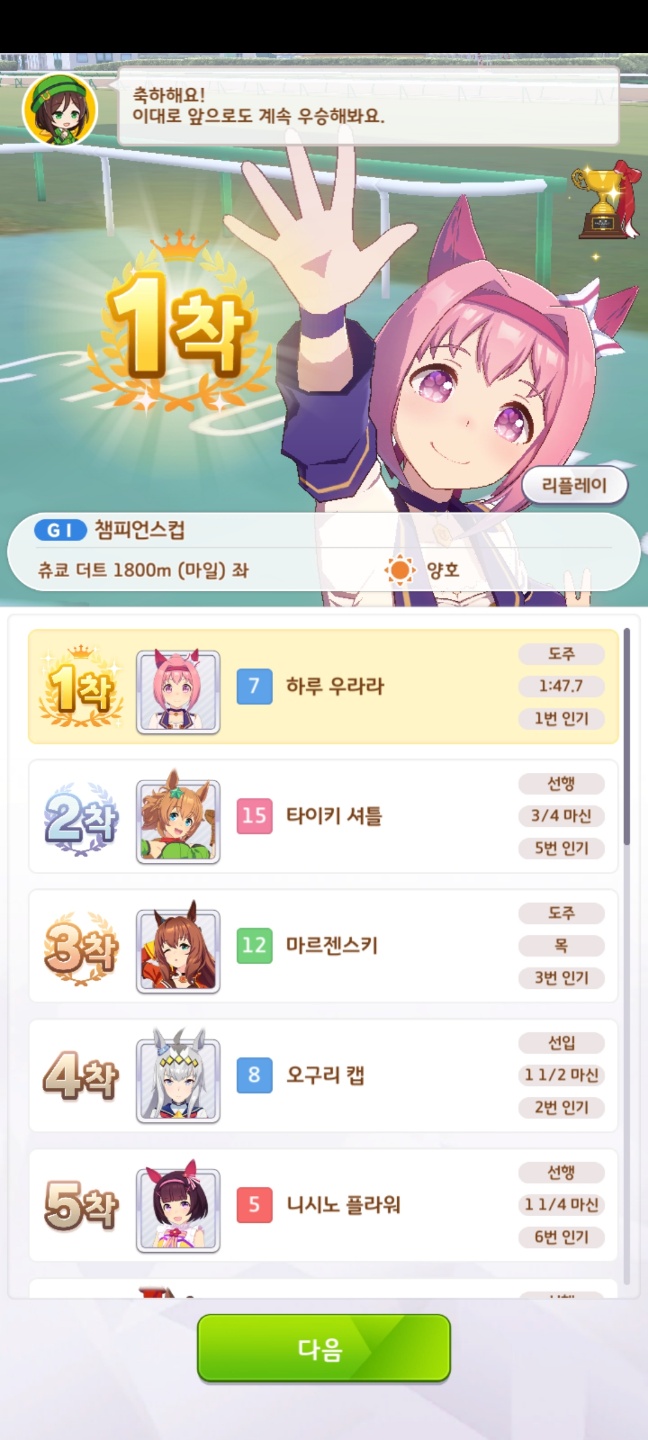Open the trophy icon
The height and width of the screenshot is (1440, 648).
tap(604, 203)
